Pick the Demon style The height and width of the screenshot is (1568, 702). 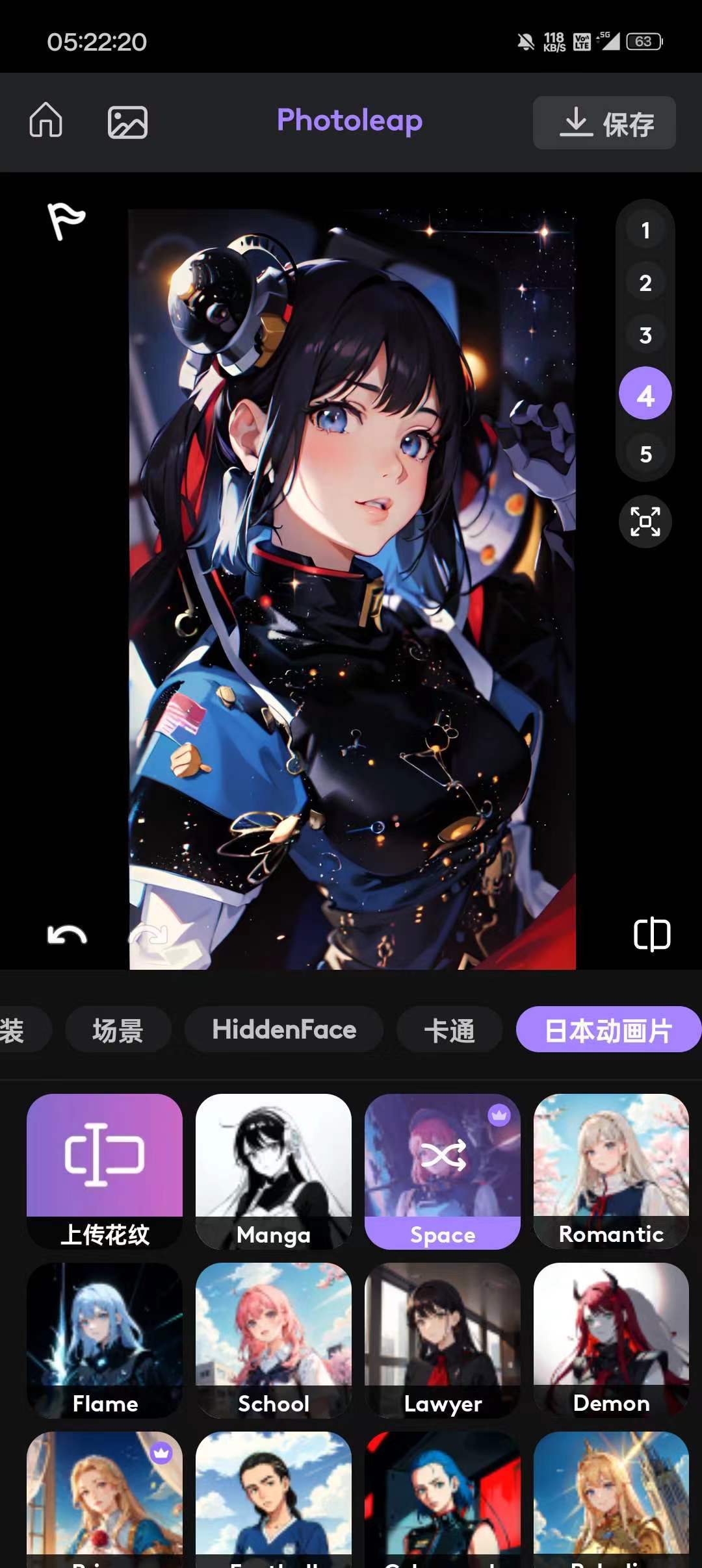pos(611,1340)
